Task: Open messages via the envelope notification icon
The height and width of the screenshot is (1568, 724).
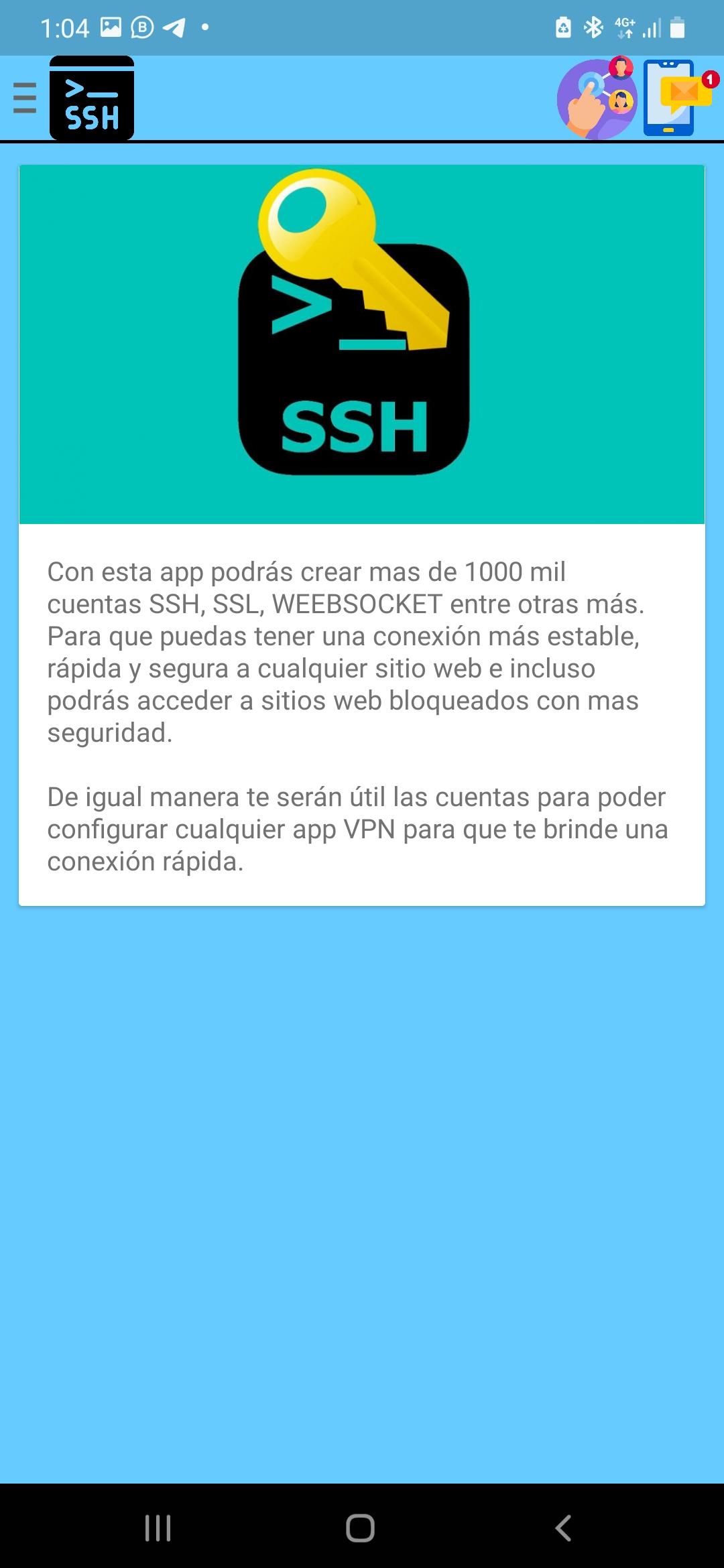Action: 668,98
